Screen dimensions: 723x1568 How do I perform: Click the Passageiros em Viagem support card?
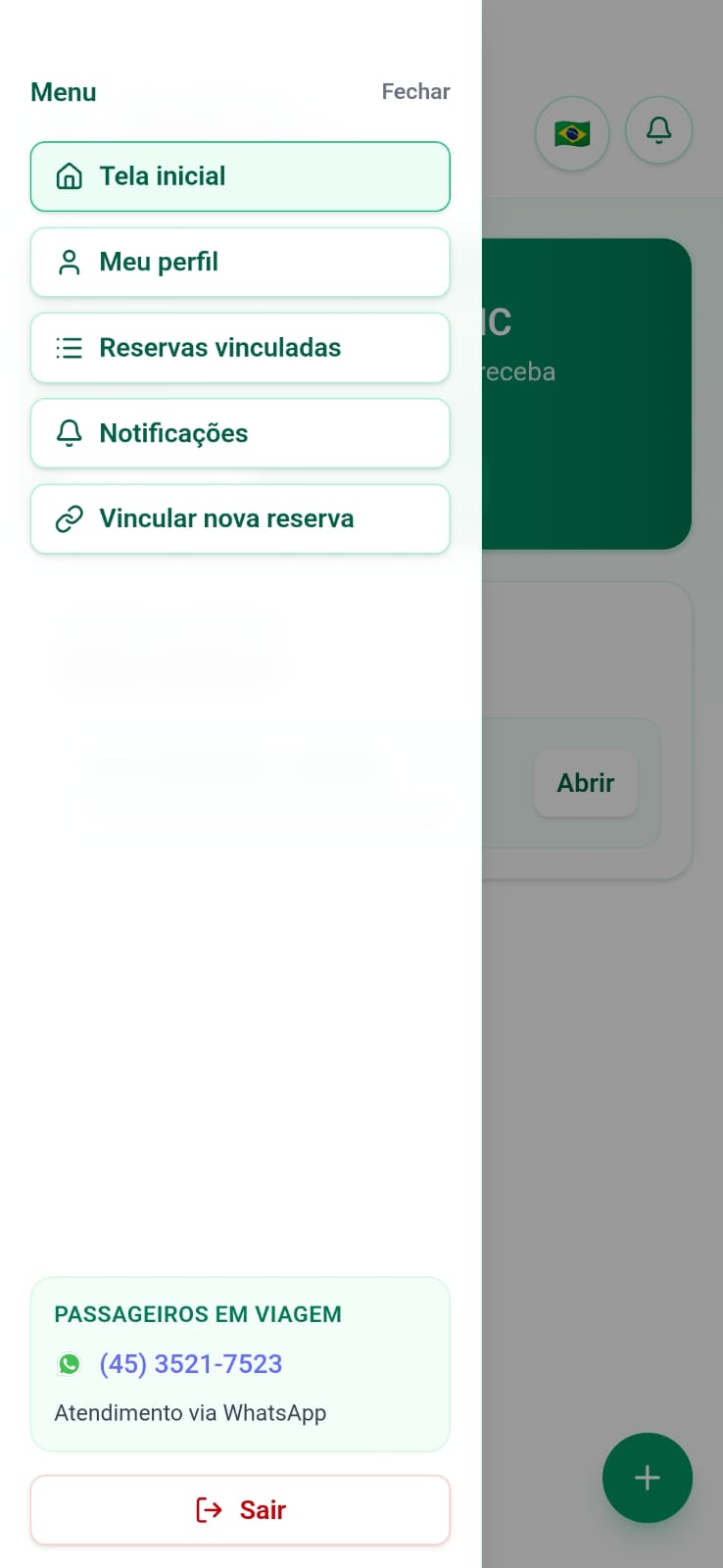pyautogui.click(x=240, y=1363)
